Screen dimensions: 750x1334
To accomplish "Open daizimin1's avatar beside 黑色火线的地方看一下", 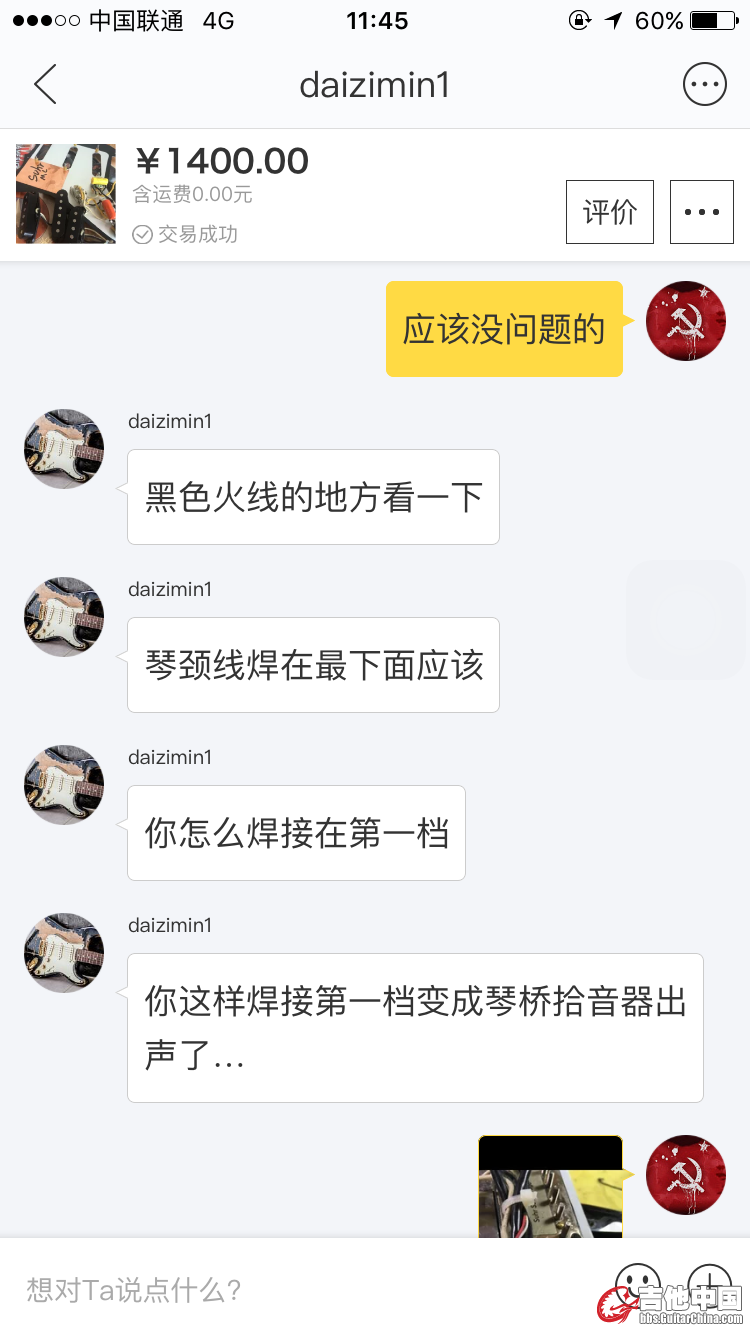I will [x=64, y=449].
